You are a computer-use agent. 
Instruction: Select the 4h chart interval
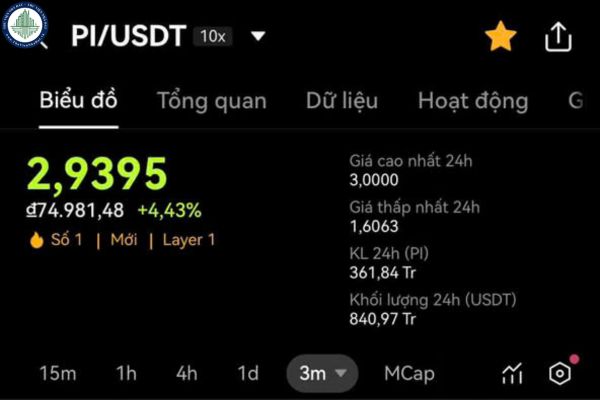tap(186, 373)
